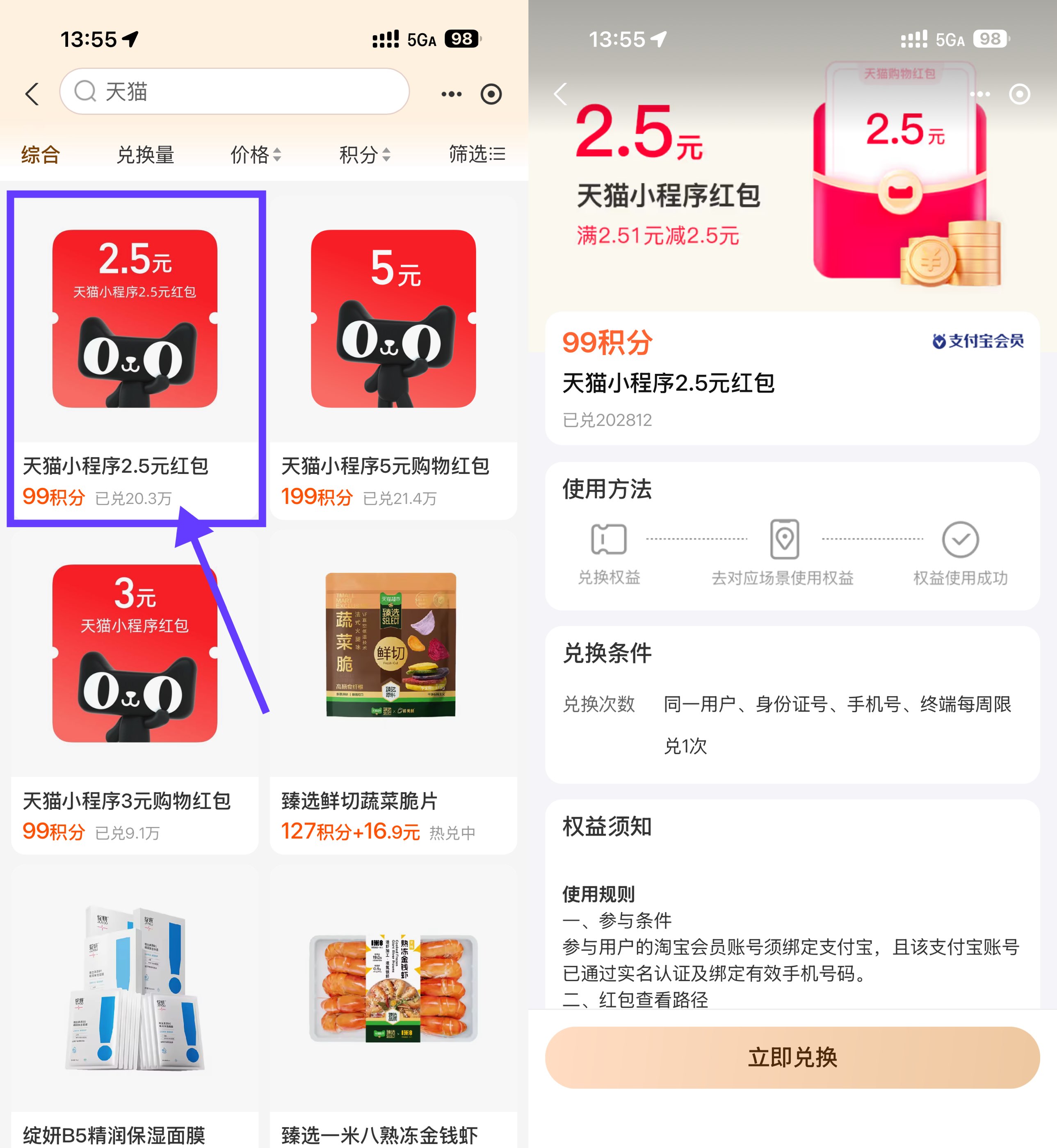Go back from the 天猫 search results

[x=32, y=94]
